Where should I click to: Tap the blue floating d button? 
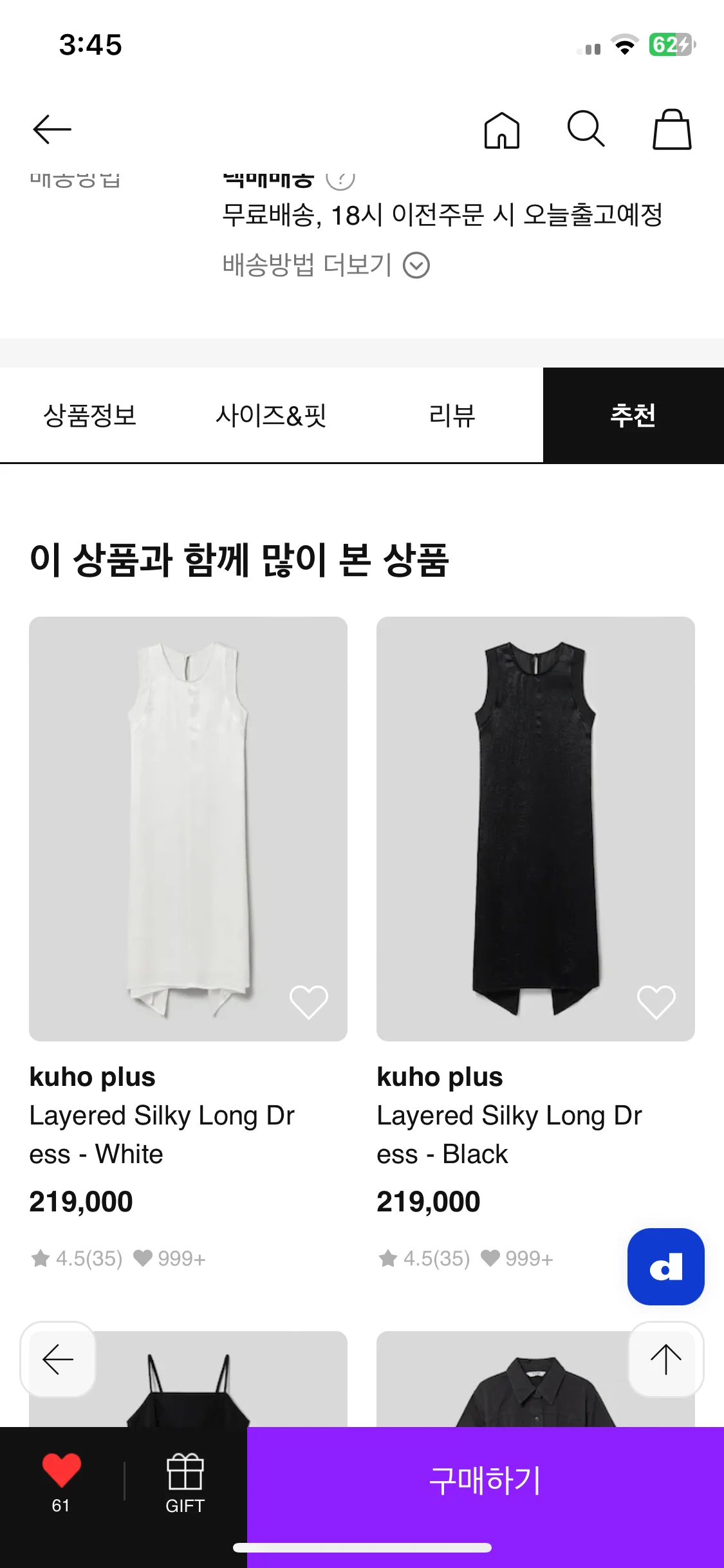pyautogui.click(x=665, y=1267)
